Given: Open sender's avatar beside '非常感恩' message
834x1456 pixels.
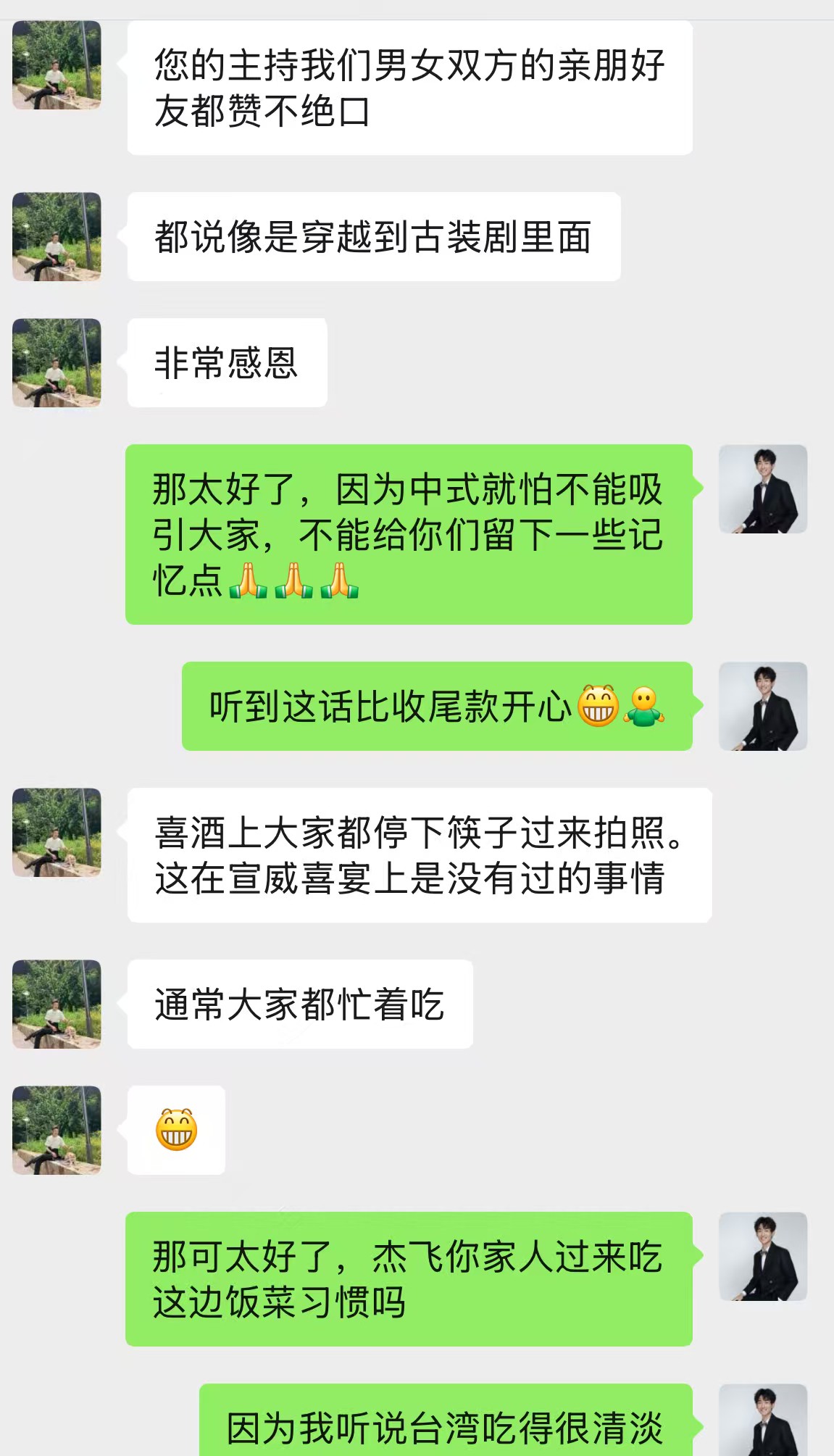Looking at the screenshot, I should click(x=57, y=362).
